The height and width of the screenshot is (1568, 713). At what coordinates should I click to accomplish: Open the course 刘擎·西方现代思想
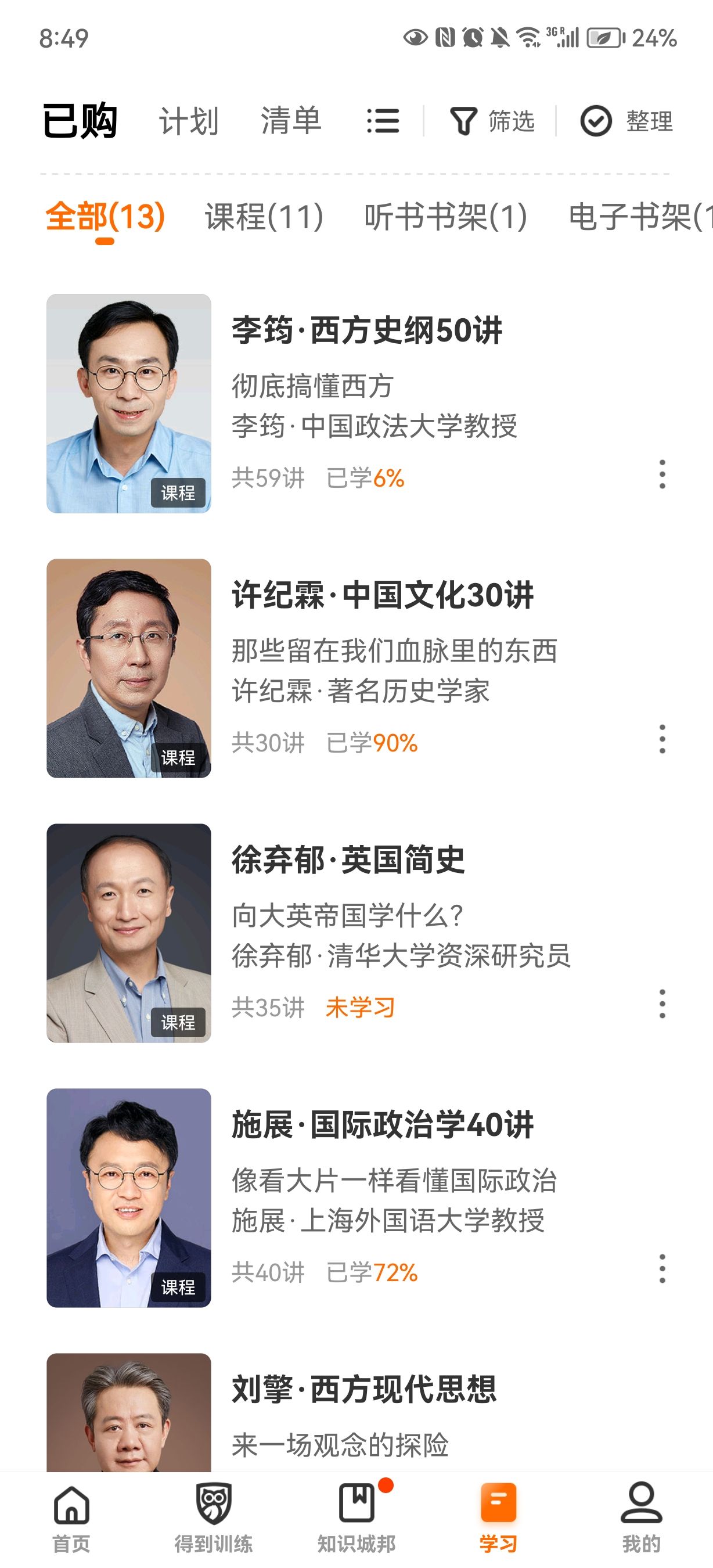(x=364, y=1390)
